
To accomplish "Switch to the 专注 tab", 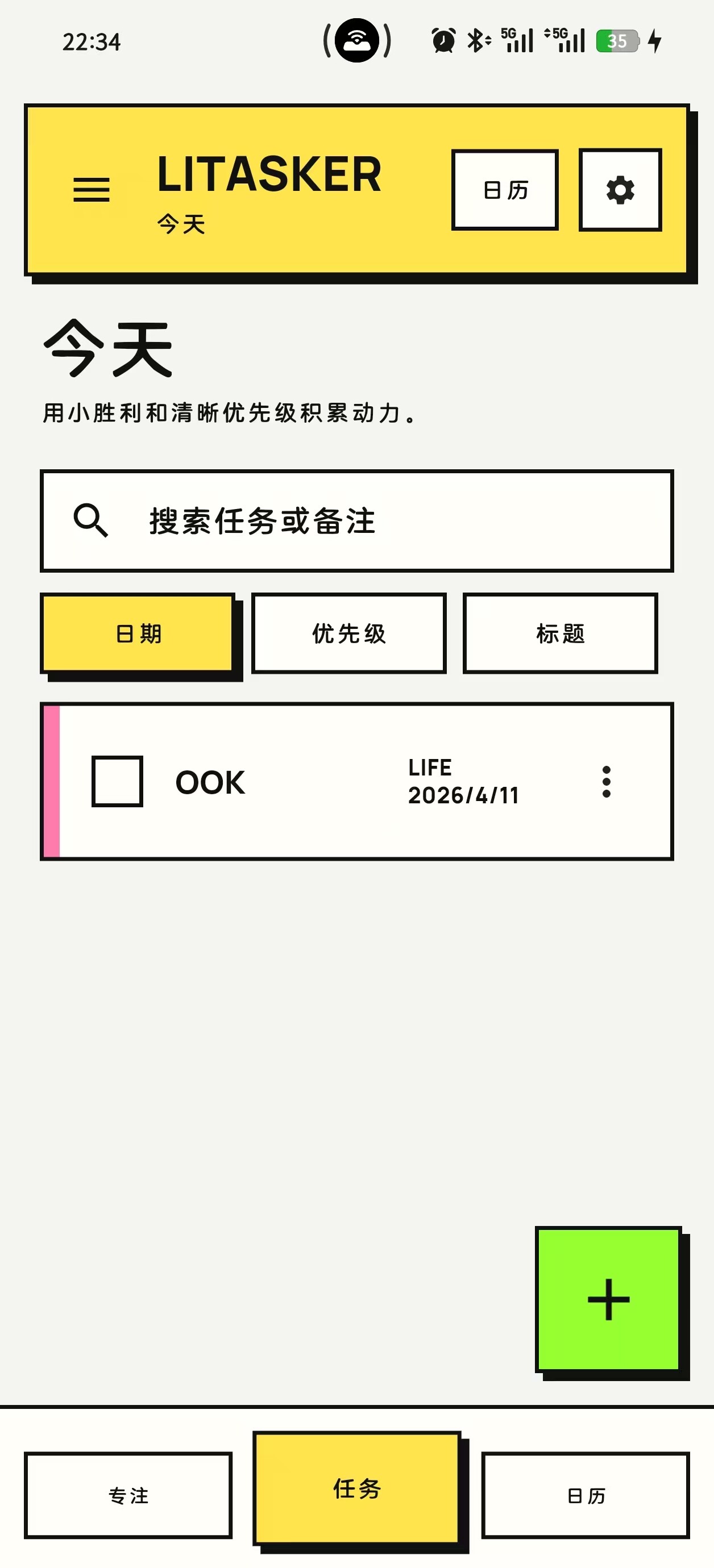I will [x=128, y=1495].
